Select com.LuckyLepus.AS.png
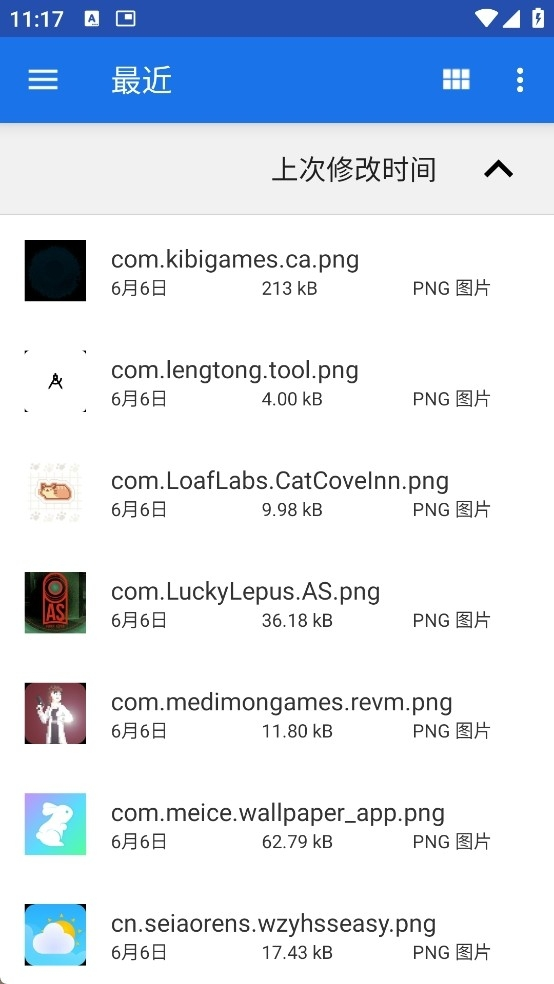The image size is (554, 984). tap(277, 602)
